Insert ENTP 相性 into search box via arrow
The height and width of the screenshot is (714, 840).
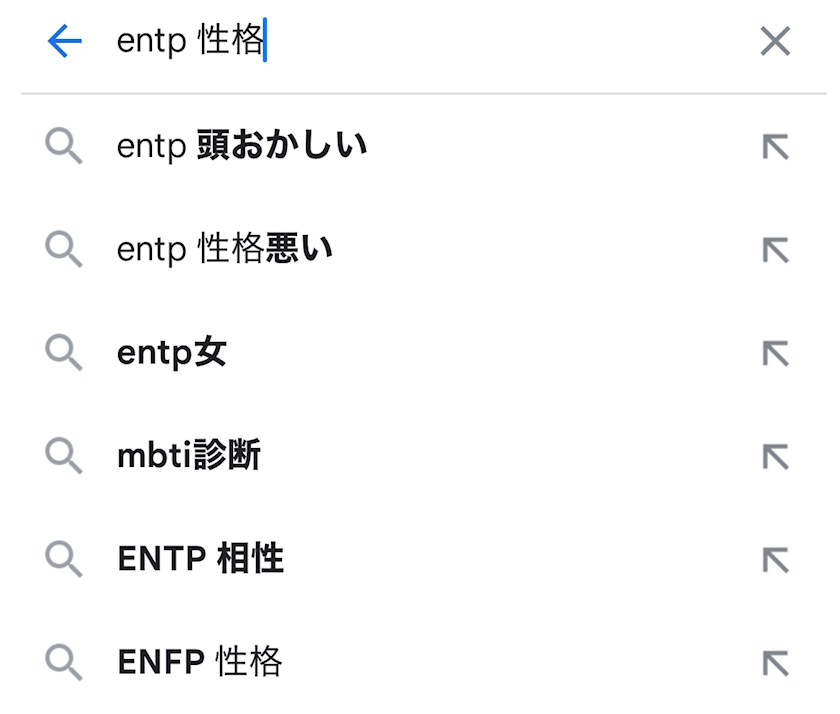(x=775, y=560)
